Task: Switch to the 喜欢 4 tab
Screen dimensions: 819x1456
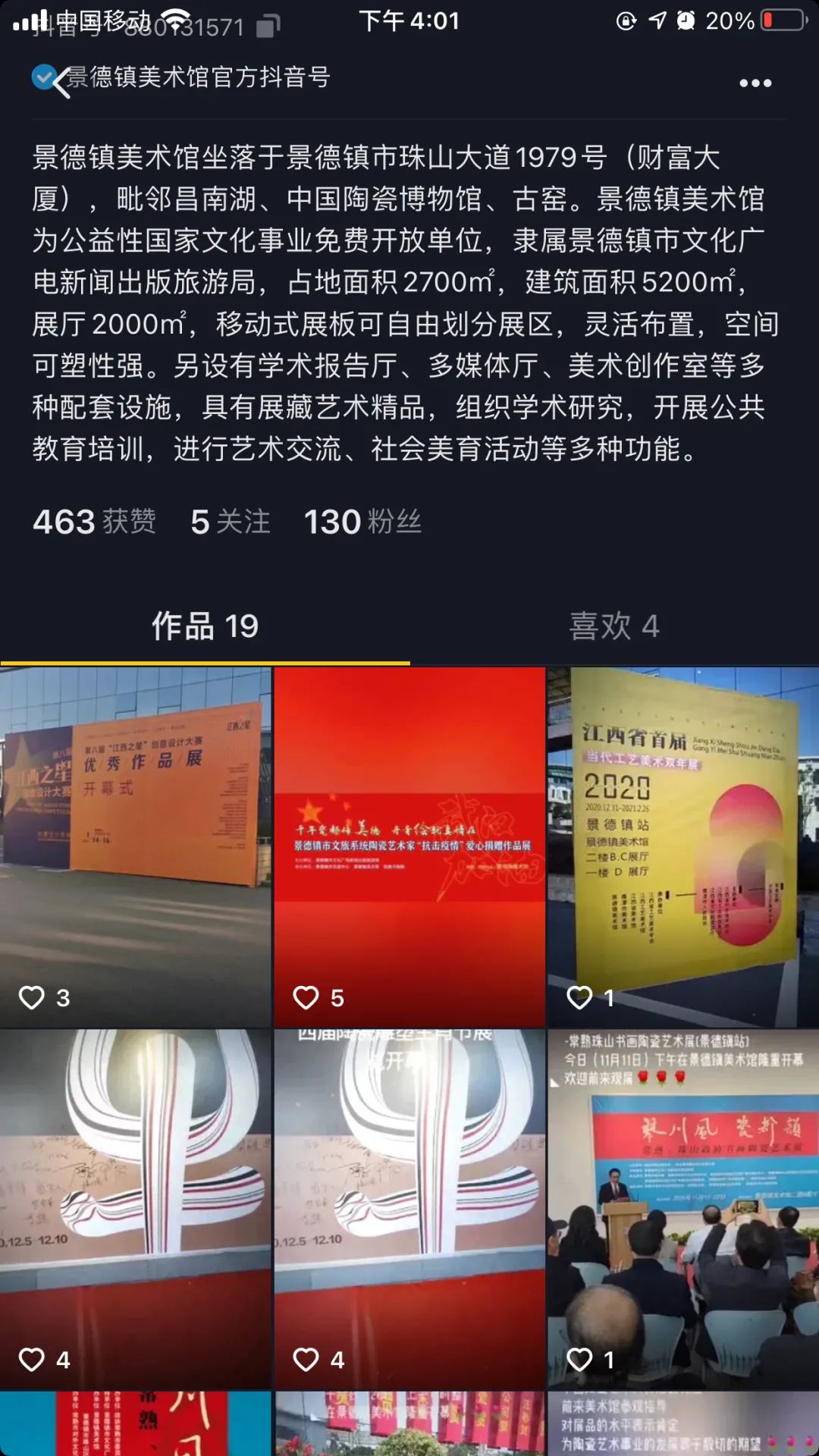Action: click(614, 626)
